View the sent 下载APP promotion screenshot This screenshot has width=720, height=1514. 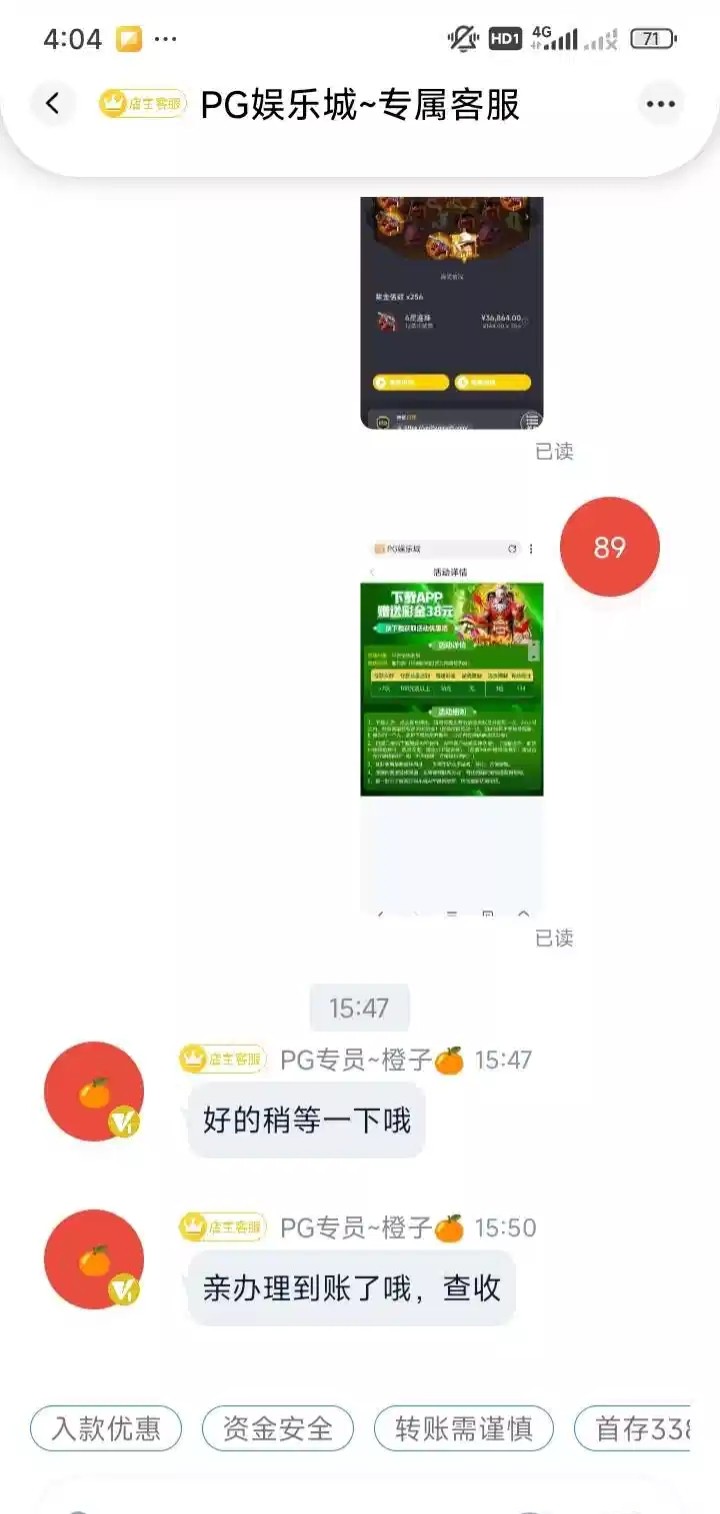451,726
